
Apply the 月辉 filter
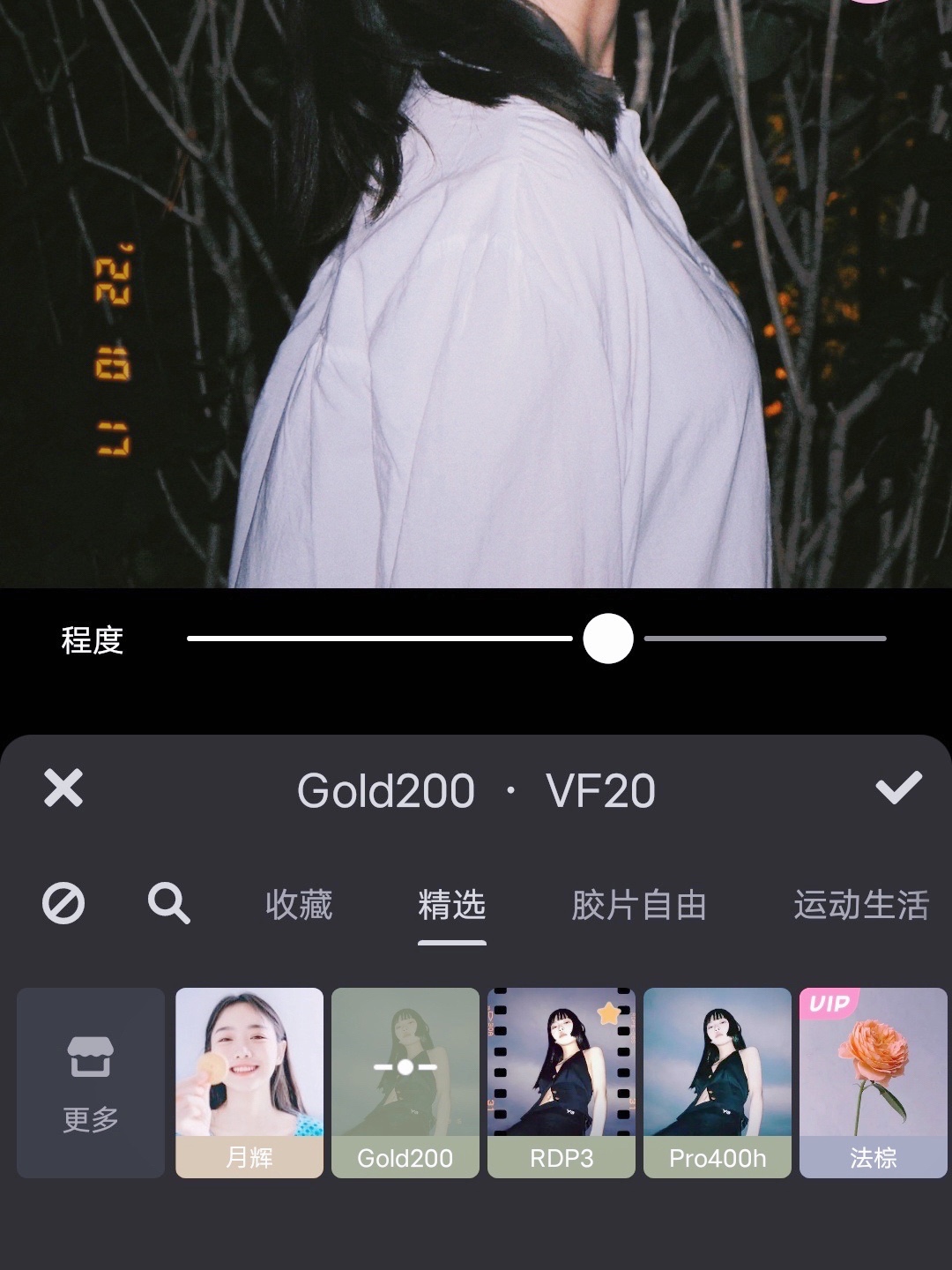[x=249, y=1083]
